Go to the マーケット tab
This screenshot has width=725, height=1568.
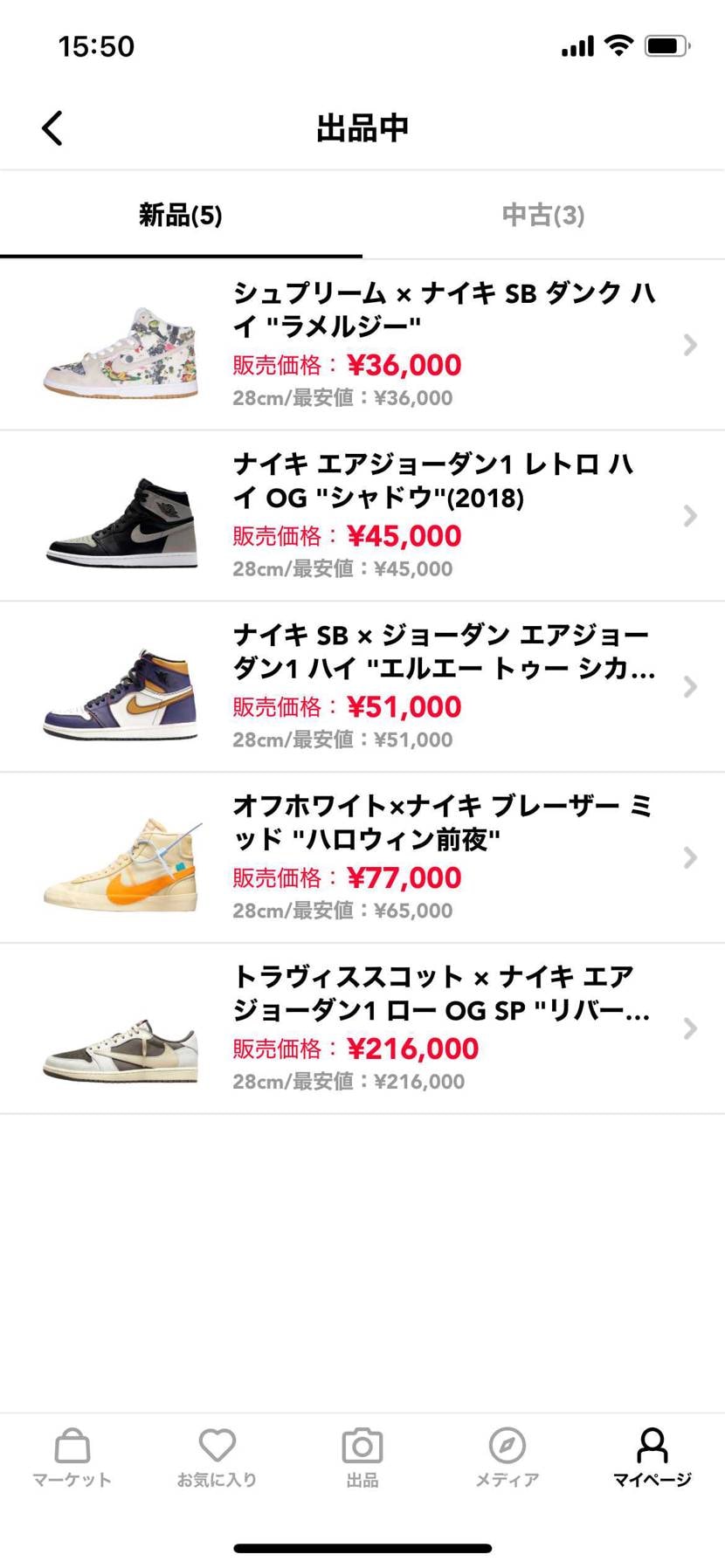pyautogui.click(x=72, y=1458)
